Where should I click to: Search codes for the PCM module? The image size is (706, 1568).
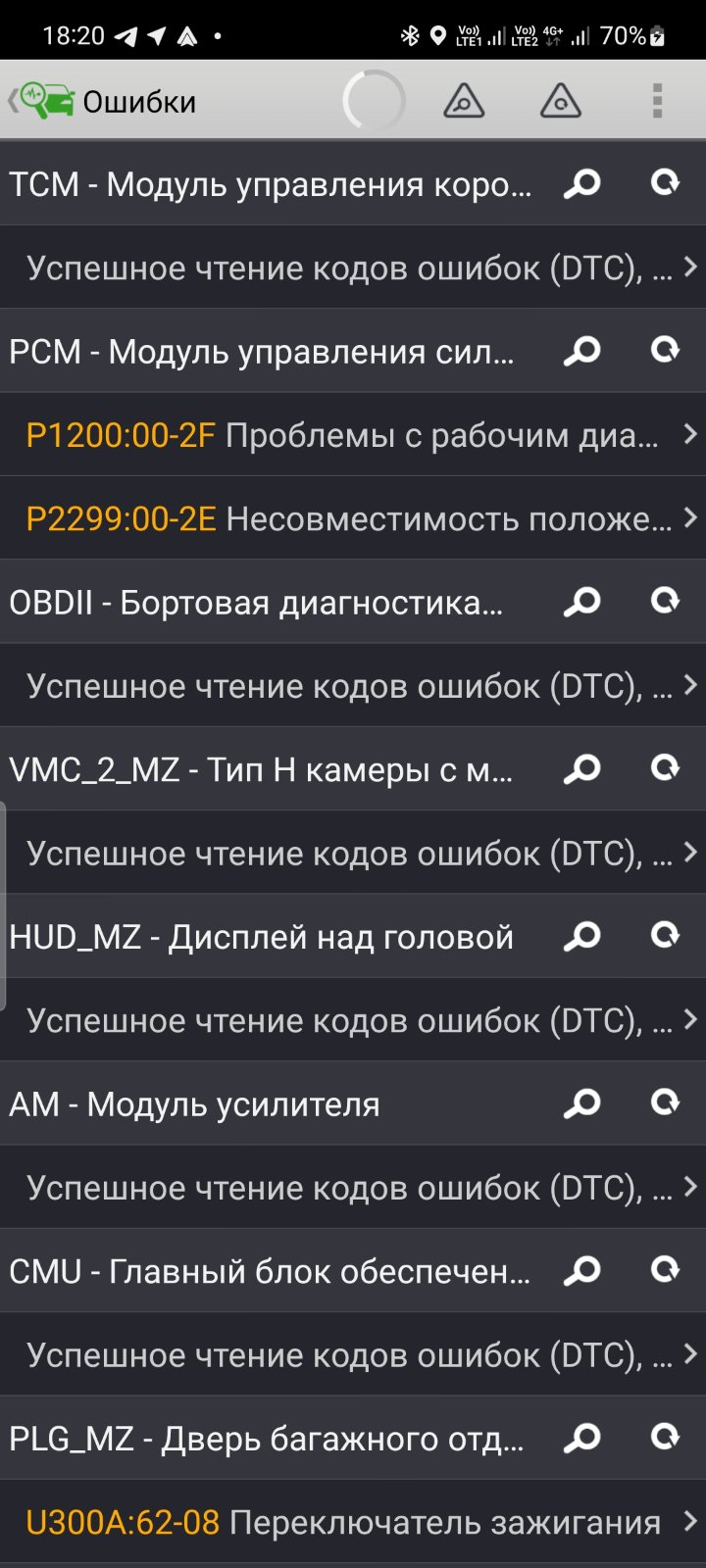pyautogui.click(x=582, y=351)
